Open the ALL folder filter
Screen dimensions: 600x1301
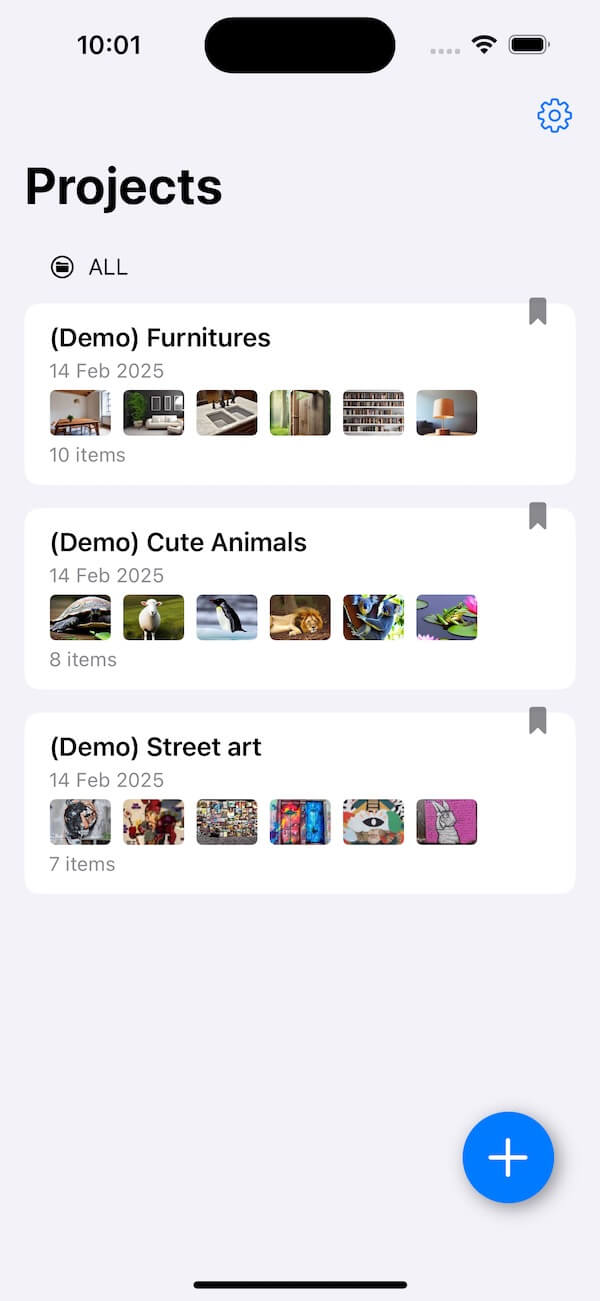(x=90, y=267)
